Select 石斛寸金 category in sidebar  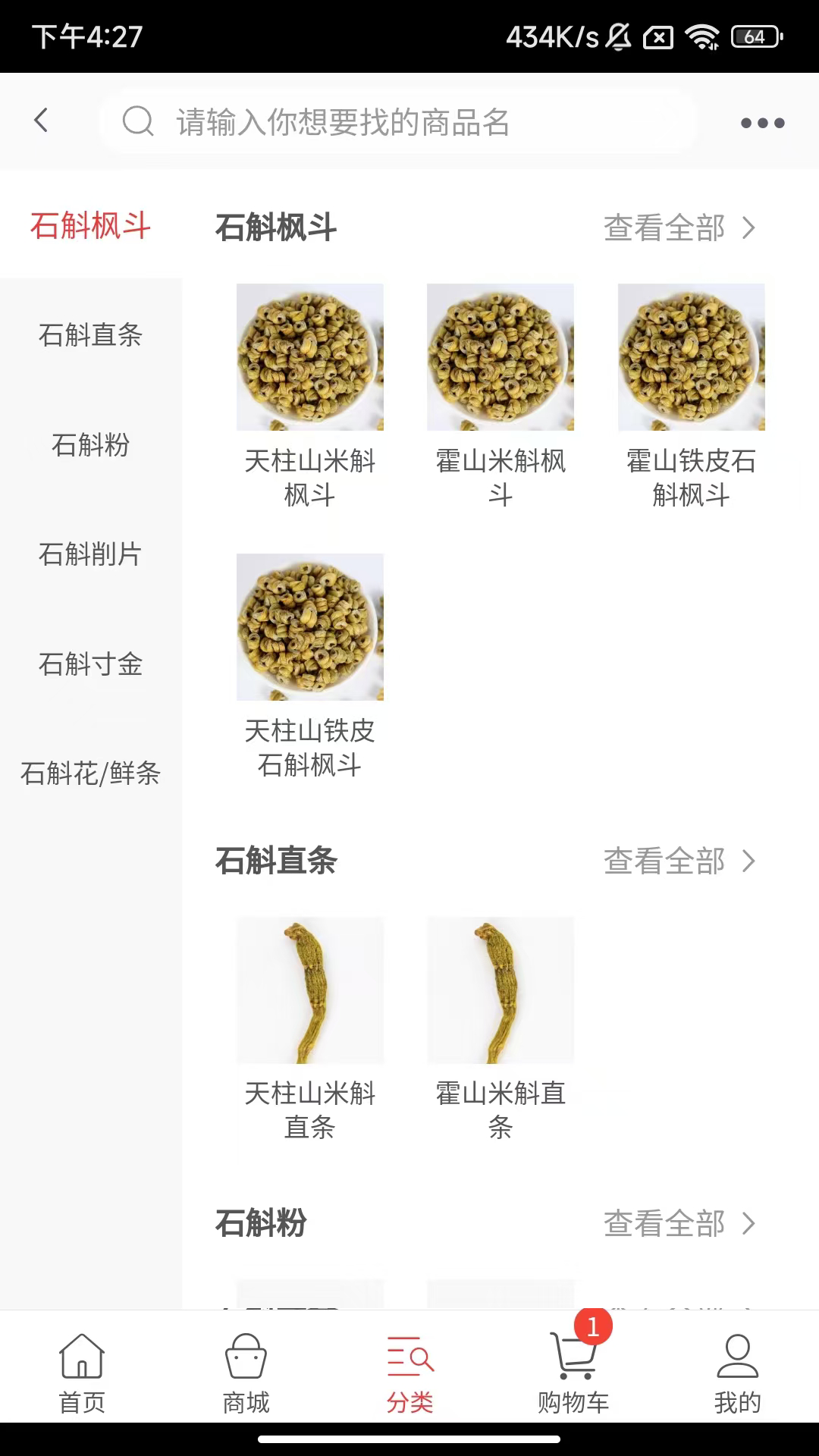pos(90,664)
